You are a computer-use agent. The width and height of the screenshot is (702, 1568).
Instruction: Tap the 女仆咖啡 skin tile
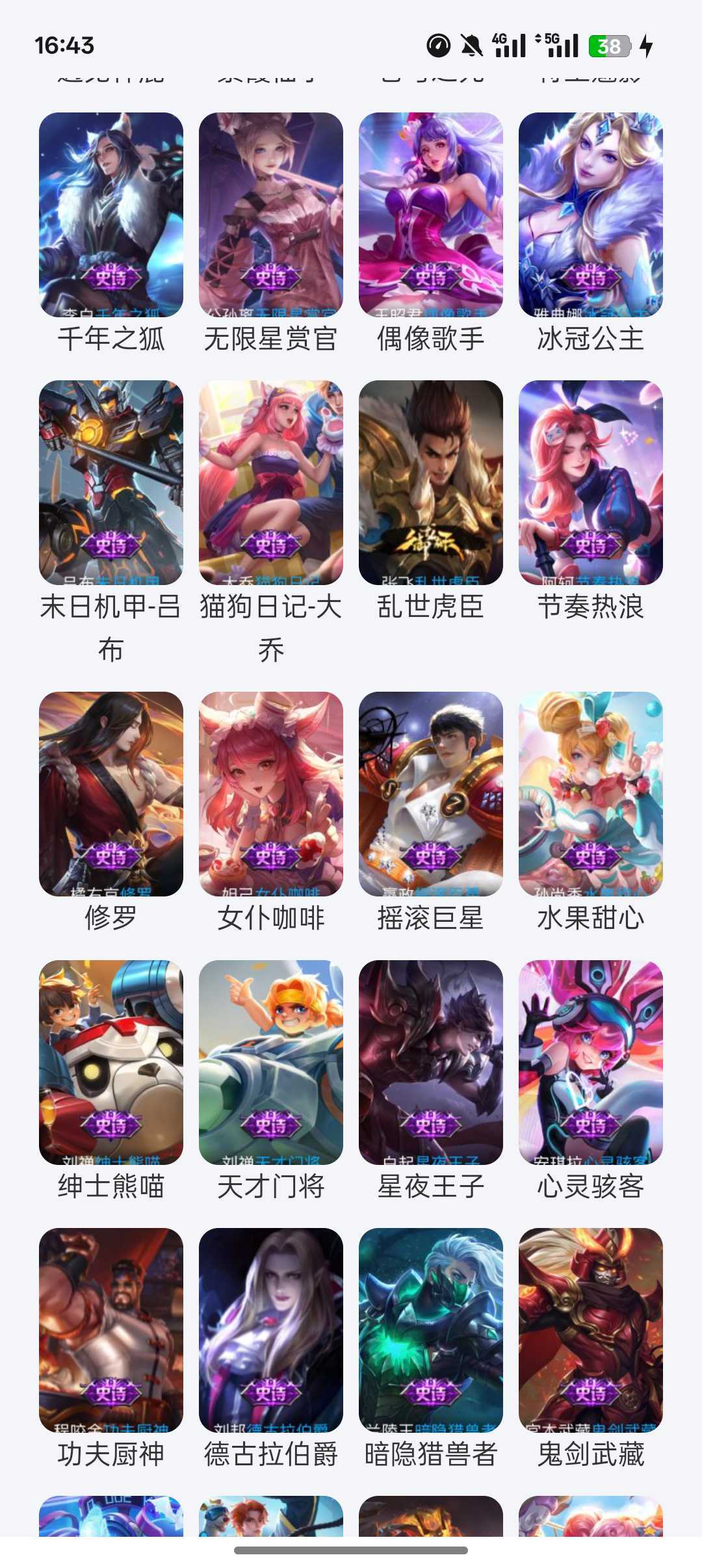pos(271,794)
